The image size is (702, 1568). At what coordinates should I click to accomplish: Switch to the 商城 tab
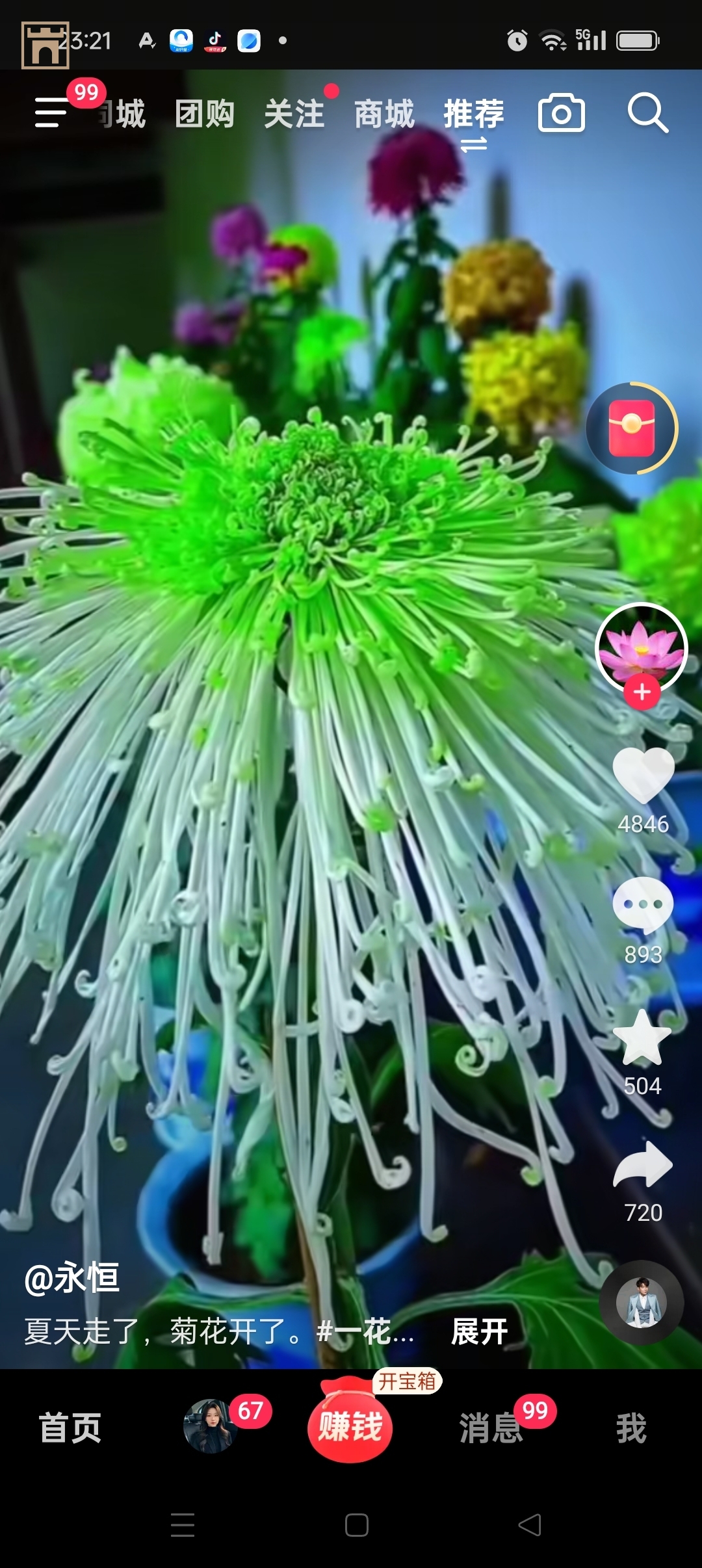click(x=384, y=114)
